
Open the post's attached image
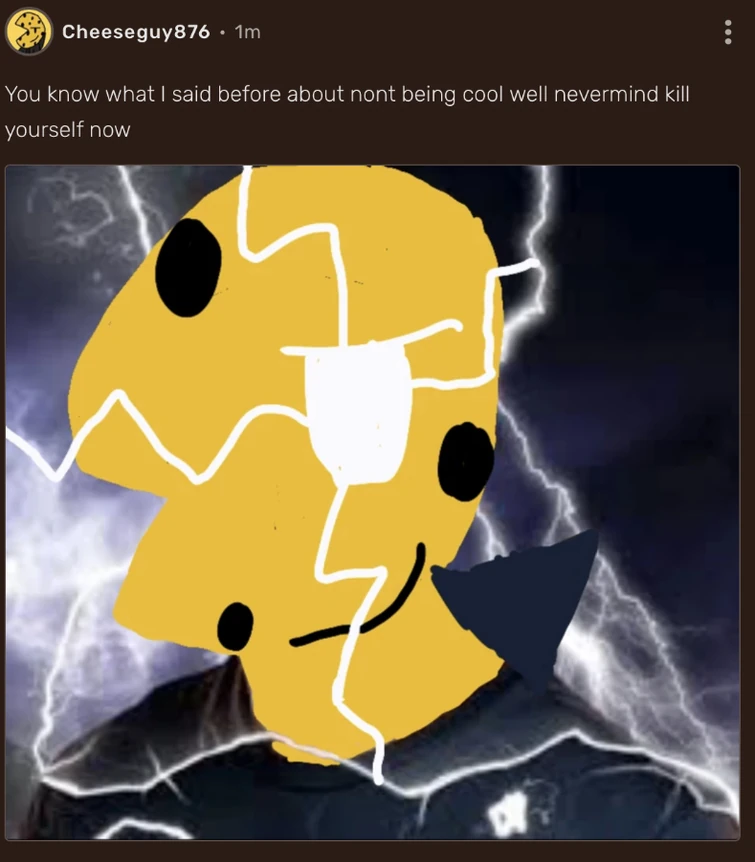tap(372, 502)
